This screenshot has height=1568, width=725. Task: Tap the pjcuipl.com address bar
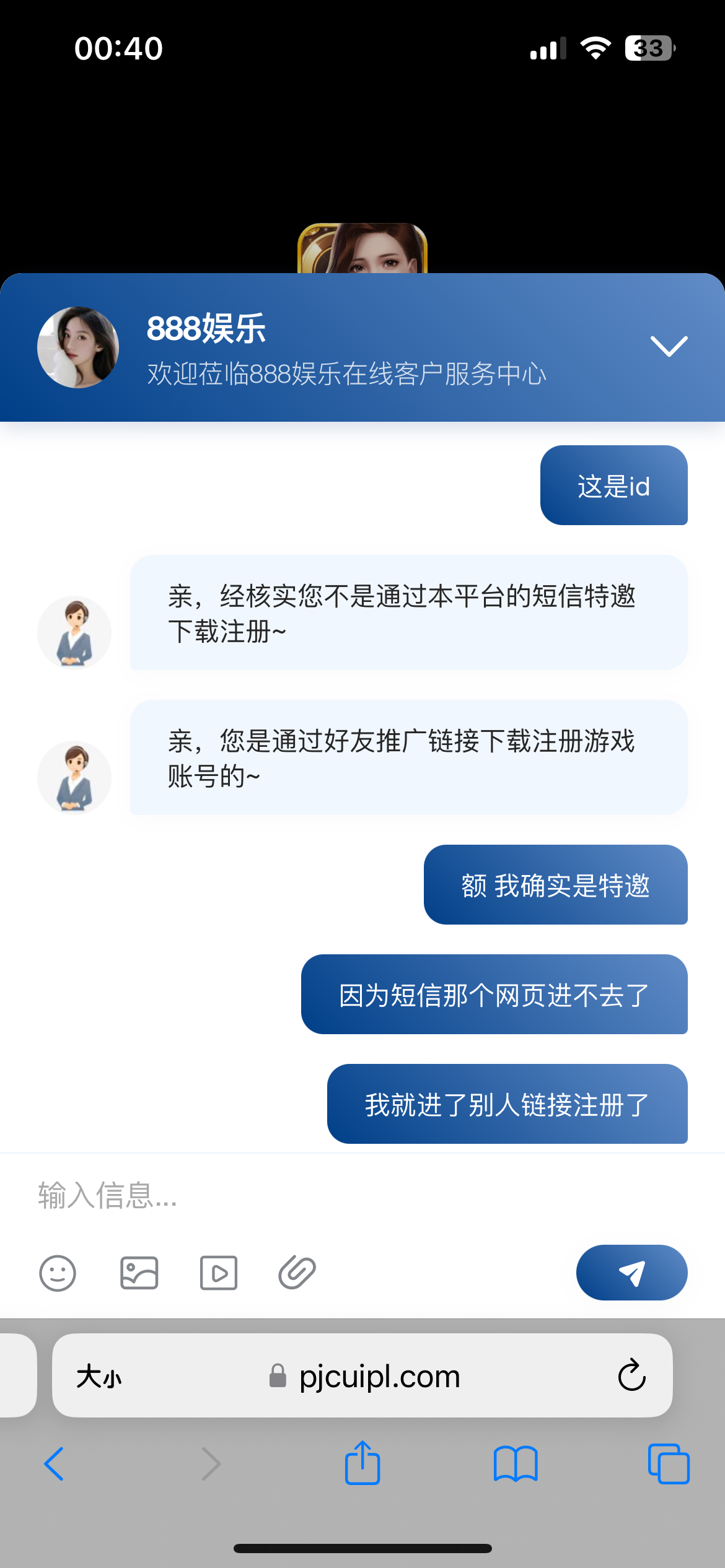(378, 1377)
